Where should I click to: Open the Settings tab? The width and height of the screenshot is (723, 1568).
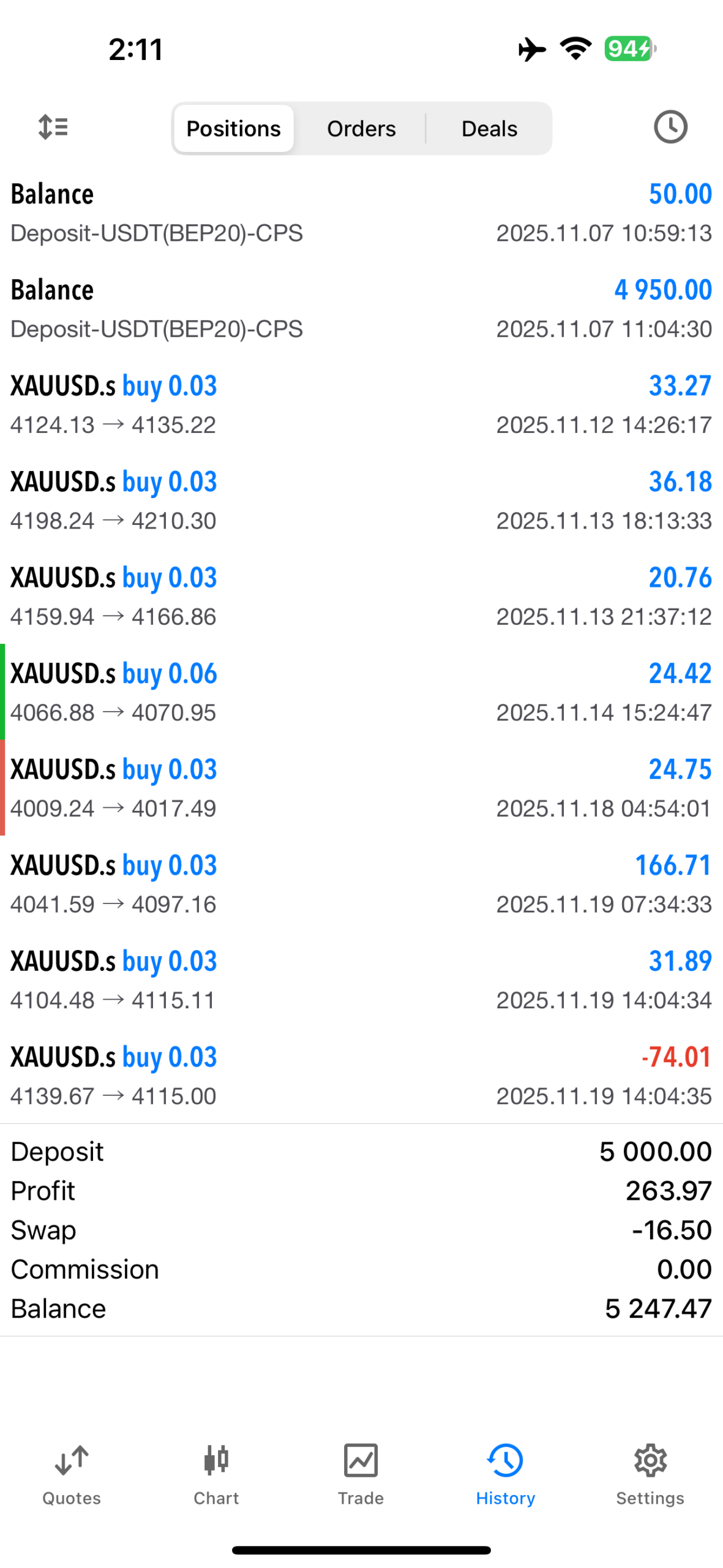tap(650, 1474)
